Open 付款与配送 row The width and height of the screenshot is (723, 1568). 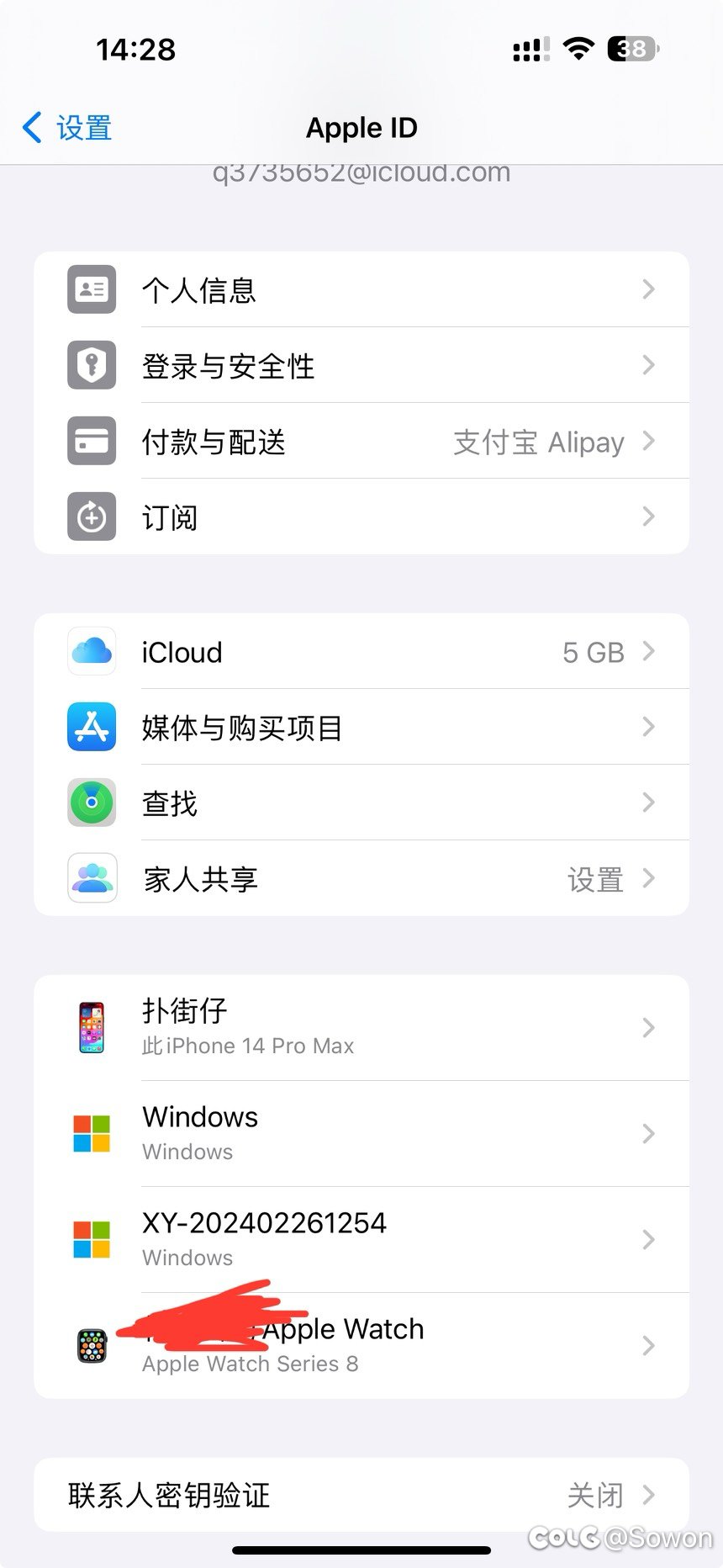pyautogui.click(x=361, y=441)
